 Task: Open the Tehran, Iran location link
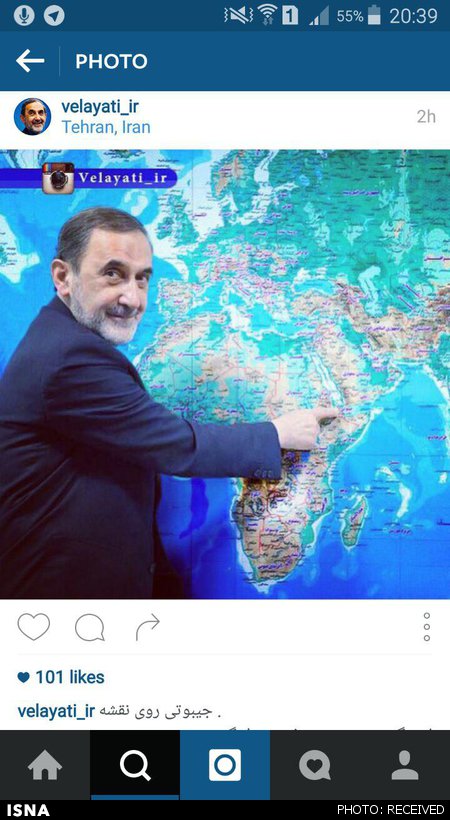[x=106, y=127]
